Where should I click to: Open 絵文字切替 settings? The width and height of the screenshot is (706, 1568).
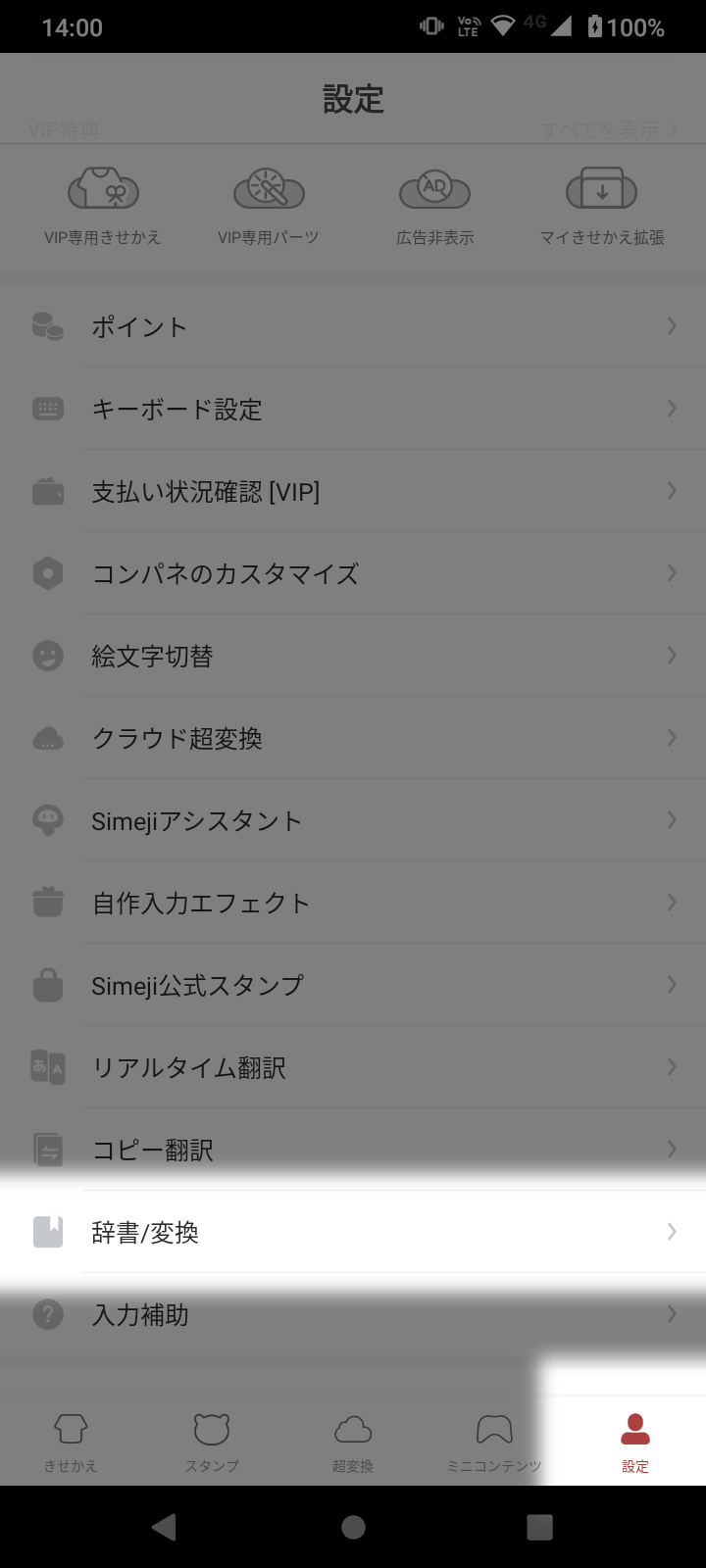pos(353,656)
